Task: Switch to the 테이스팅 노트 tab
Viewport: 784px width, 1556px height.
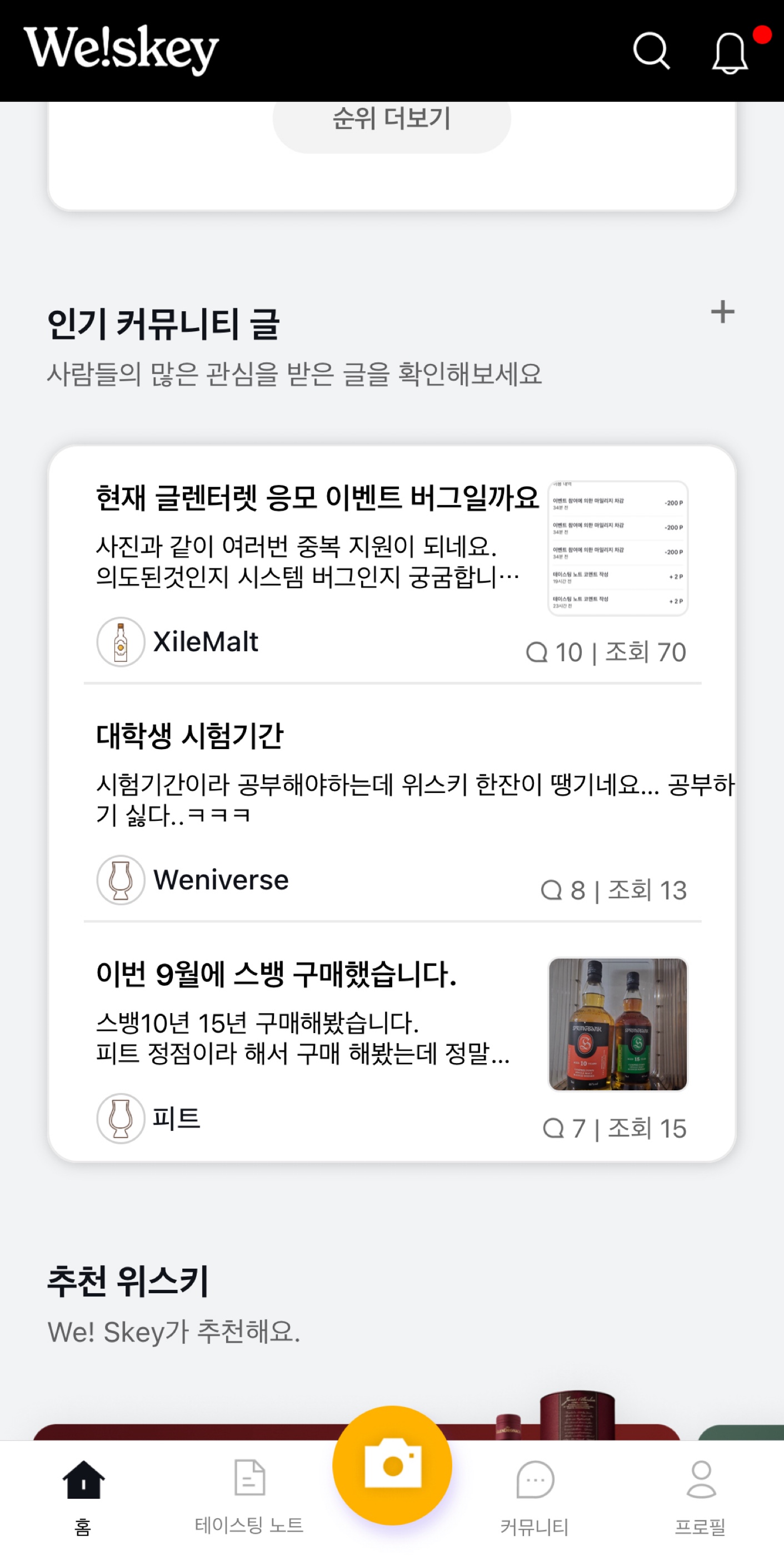Action: coord(249,1495)
